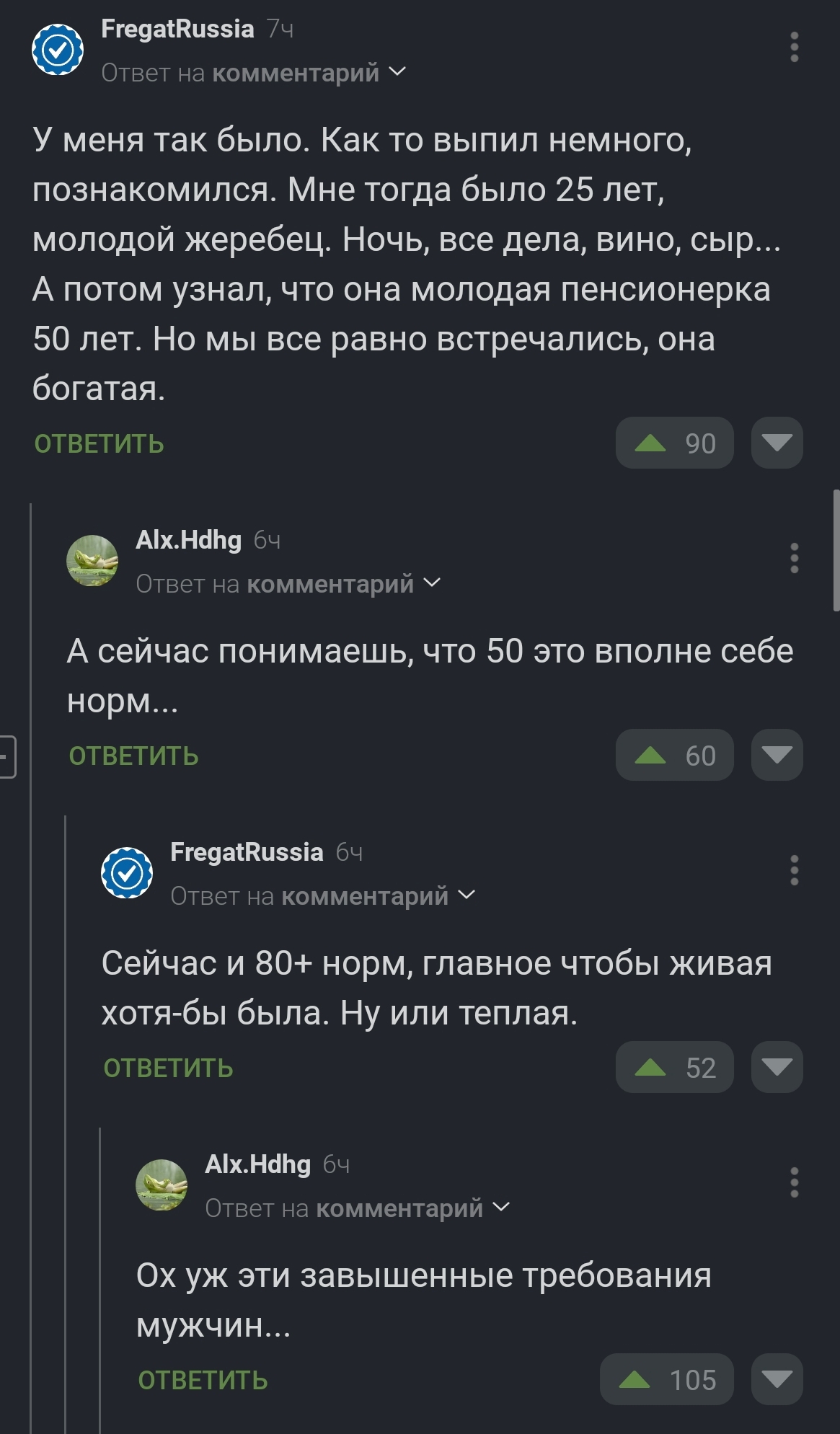
Task: Downvote the comment with 105 points
Action: 777,1379
